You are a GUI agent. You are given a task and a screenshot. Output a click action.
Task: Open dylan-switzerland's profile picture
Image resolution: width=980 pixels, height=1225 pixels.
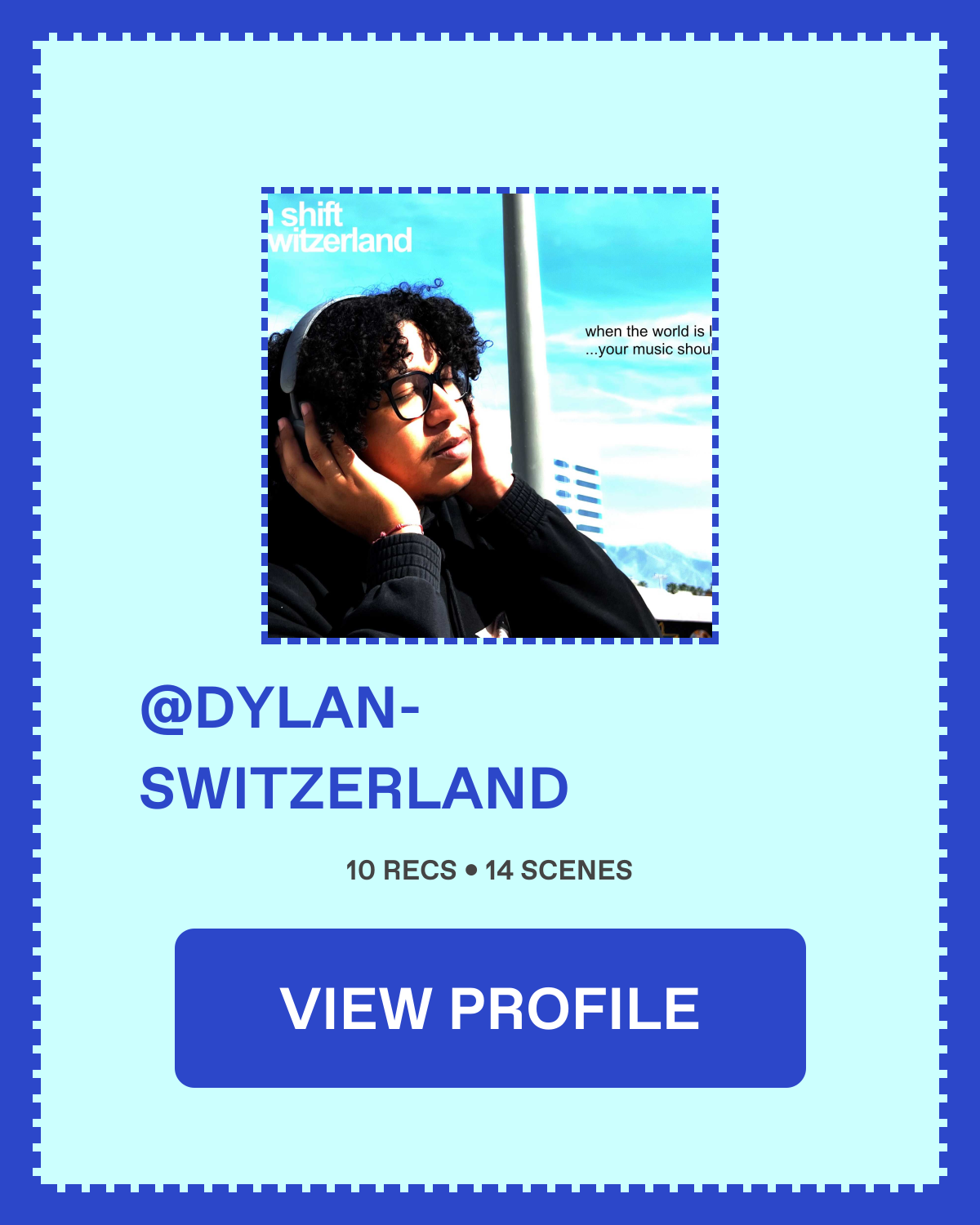(490, 415)
